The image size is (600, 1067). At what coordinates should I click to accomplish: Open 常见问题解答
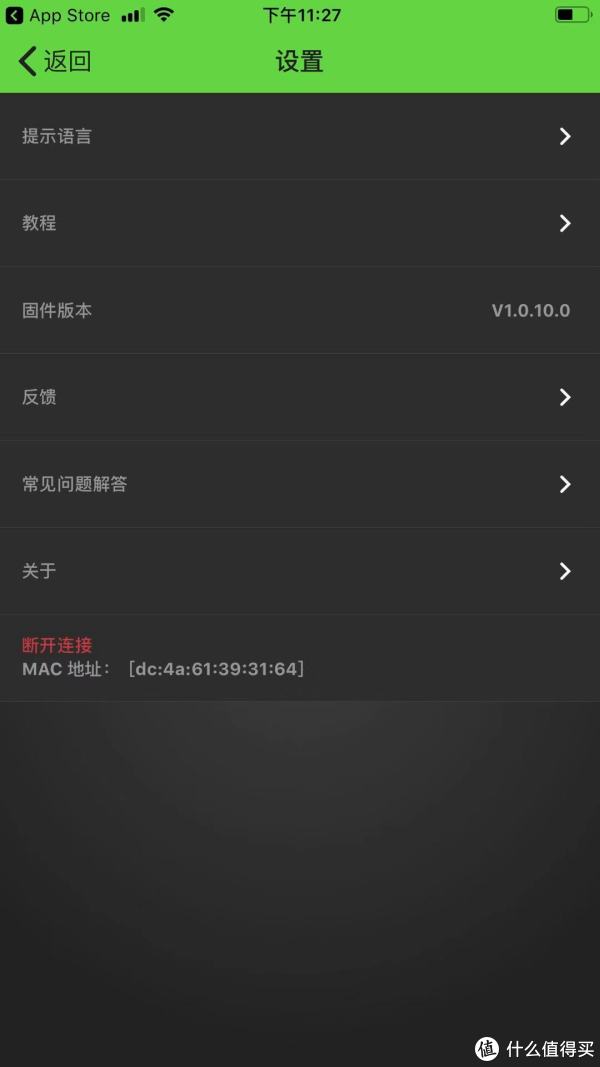[x=300, y=485]
